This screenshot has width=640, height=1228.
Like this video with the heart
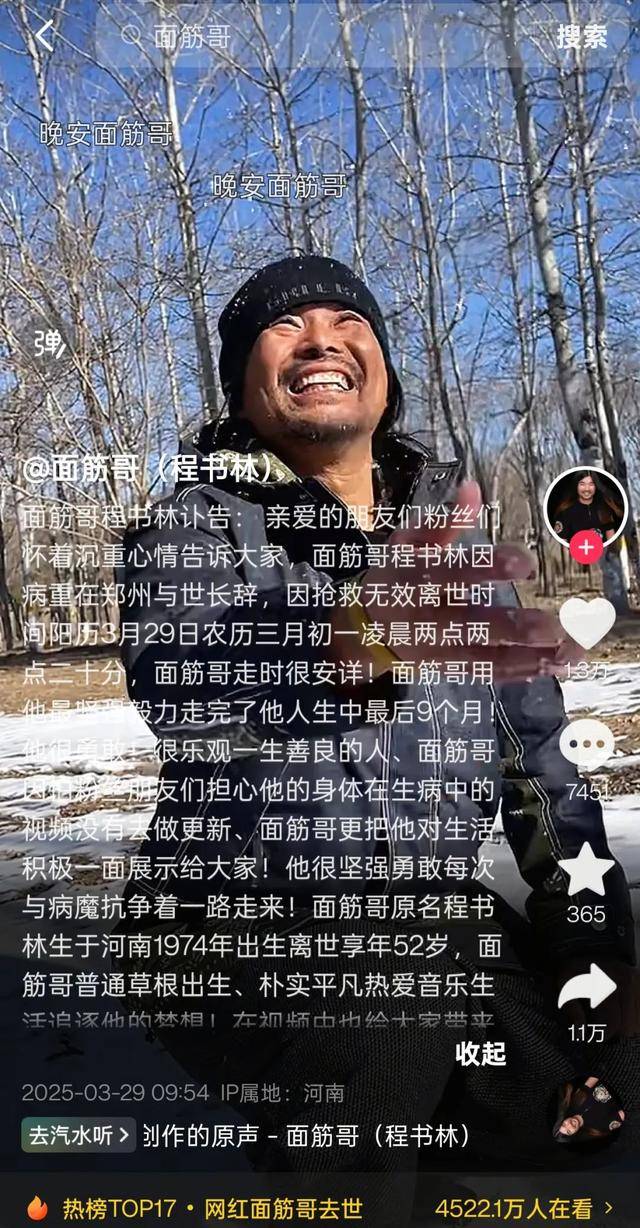pyautogui.click(x=587, y=624)
